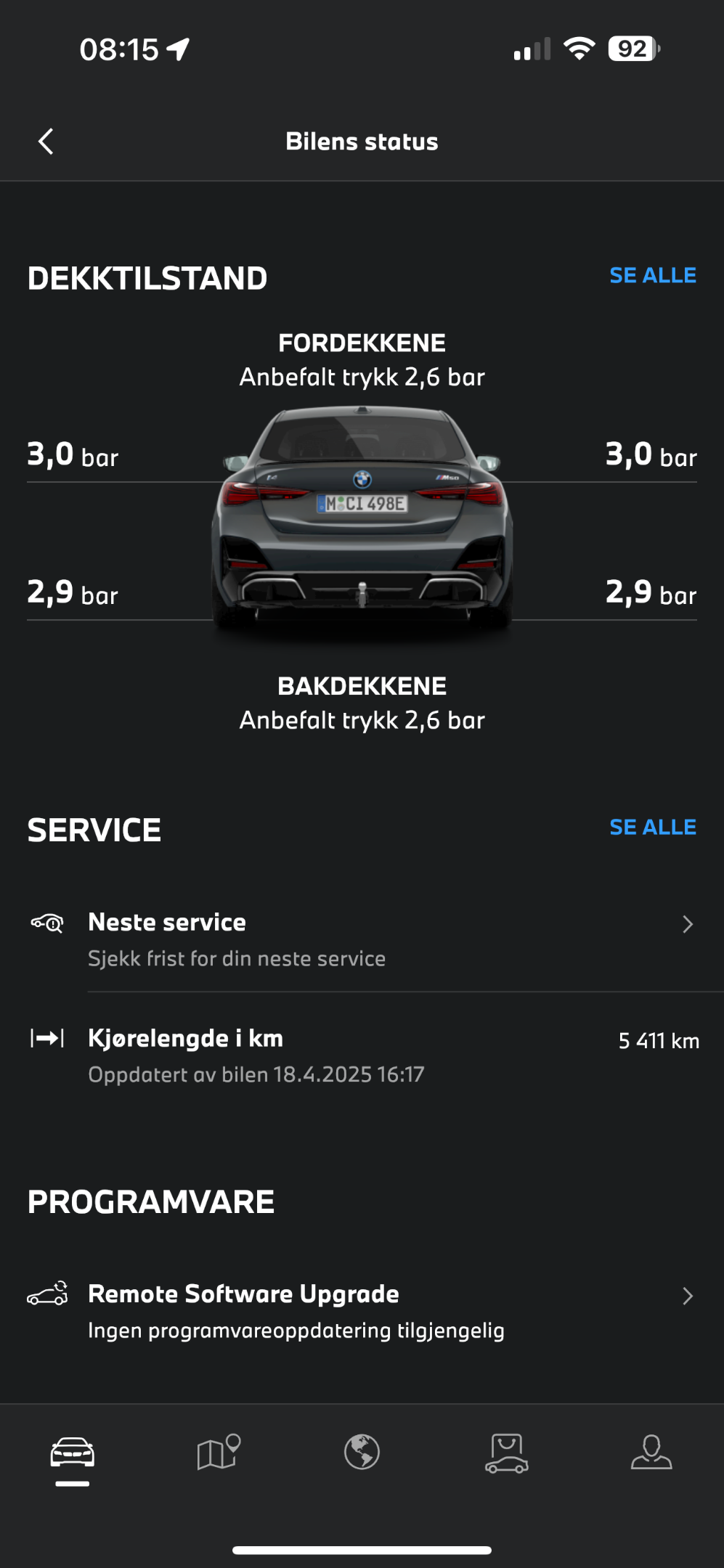Open the globe tab

pyautogui.click(x=362, y=1452)
